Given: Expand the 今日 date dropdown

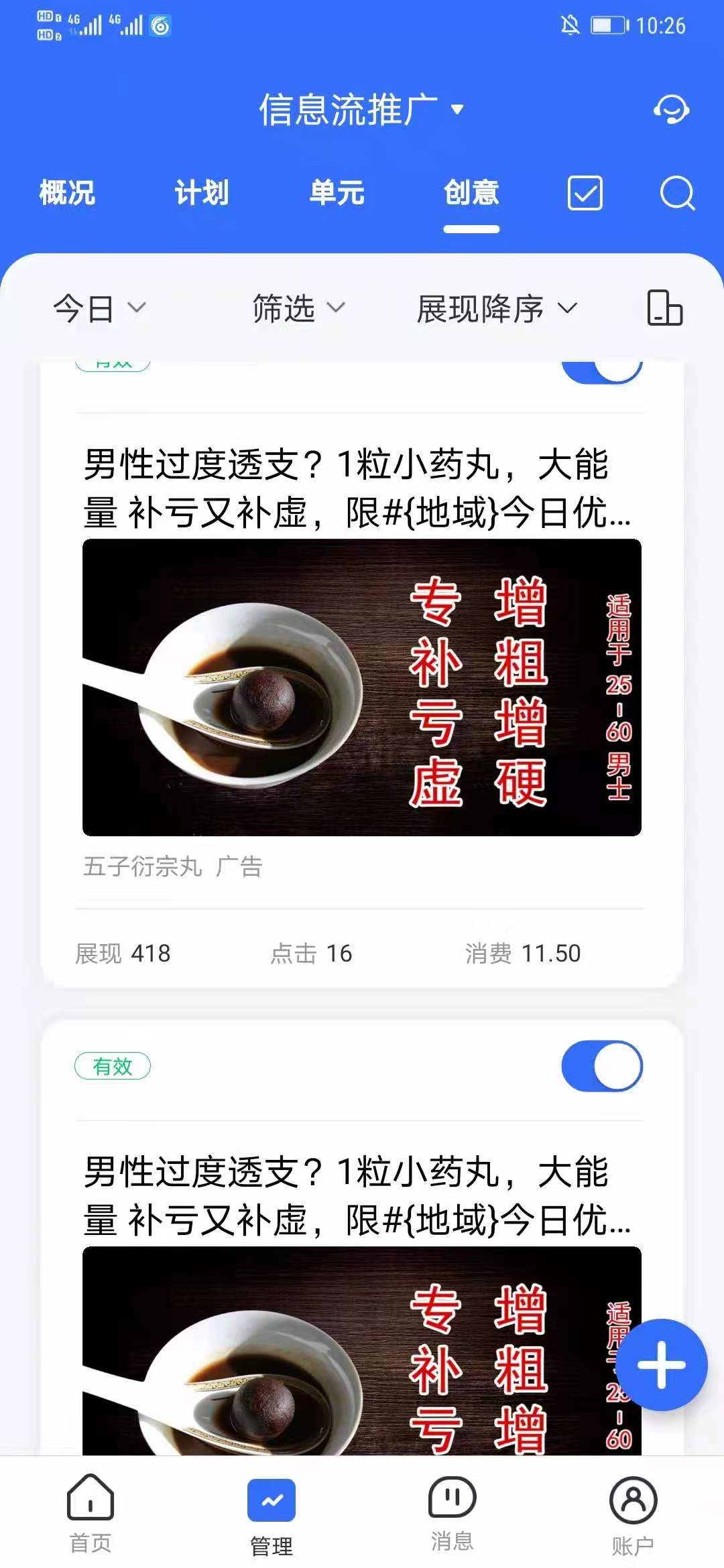Looking at the screenshot, I should [x=99, y=308].
